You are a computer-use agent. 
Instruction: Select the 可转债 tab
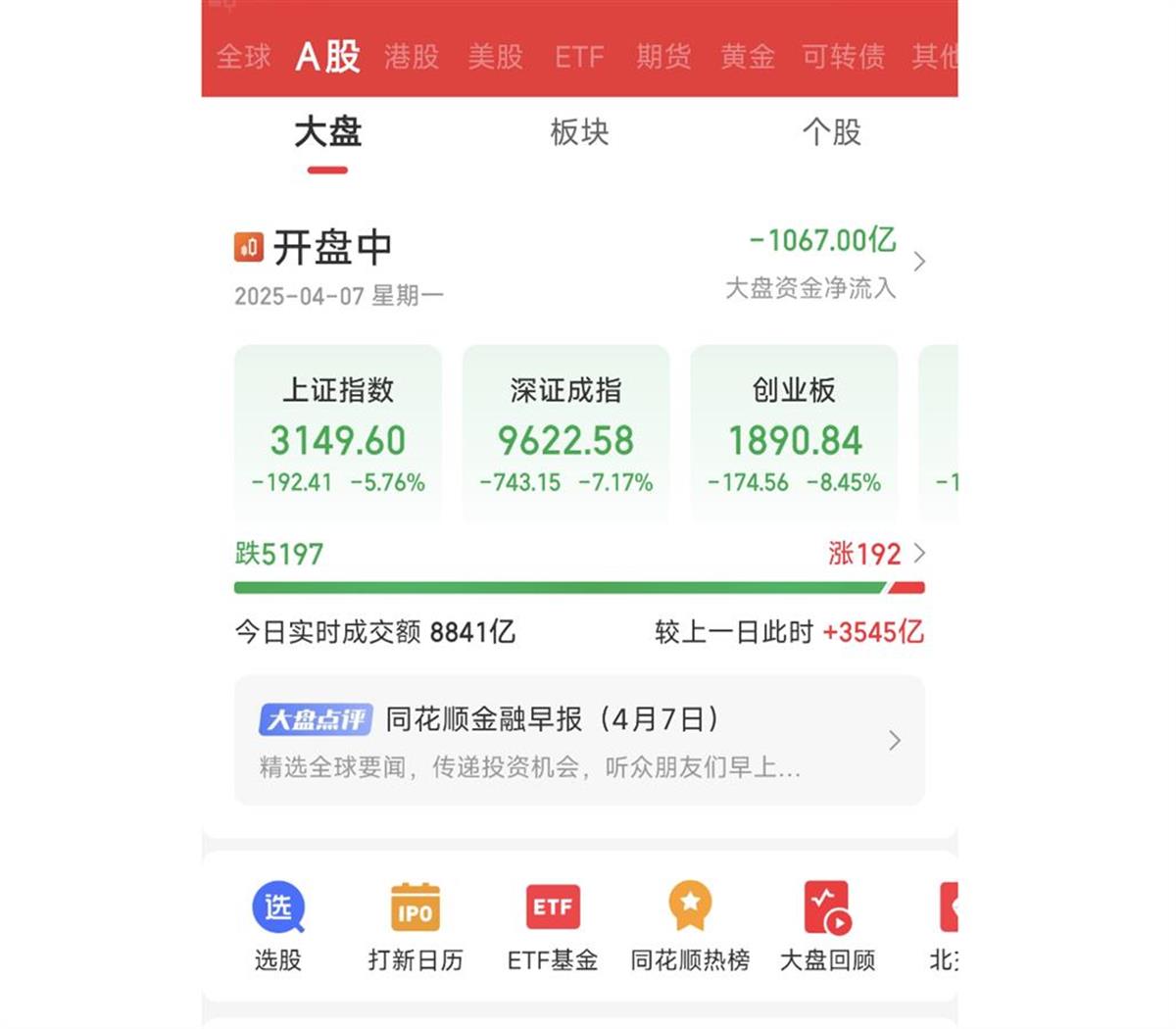coord(843,57)
